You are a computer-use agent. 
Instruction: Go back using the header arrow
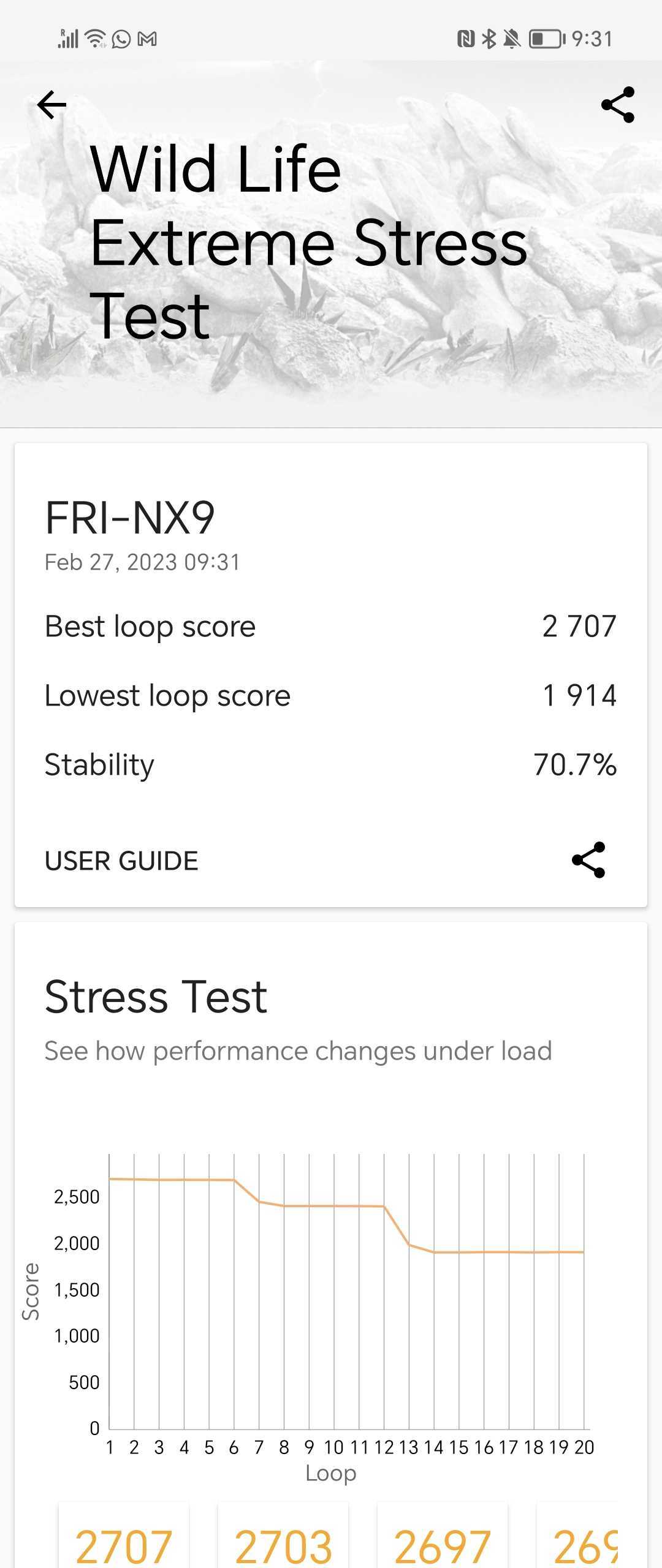(x=52, y=105)
